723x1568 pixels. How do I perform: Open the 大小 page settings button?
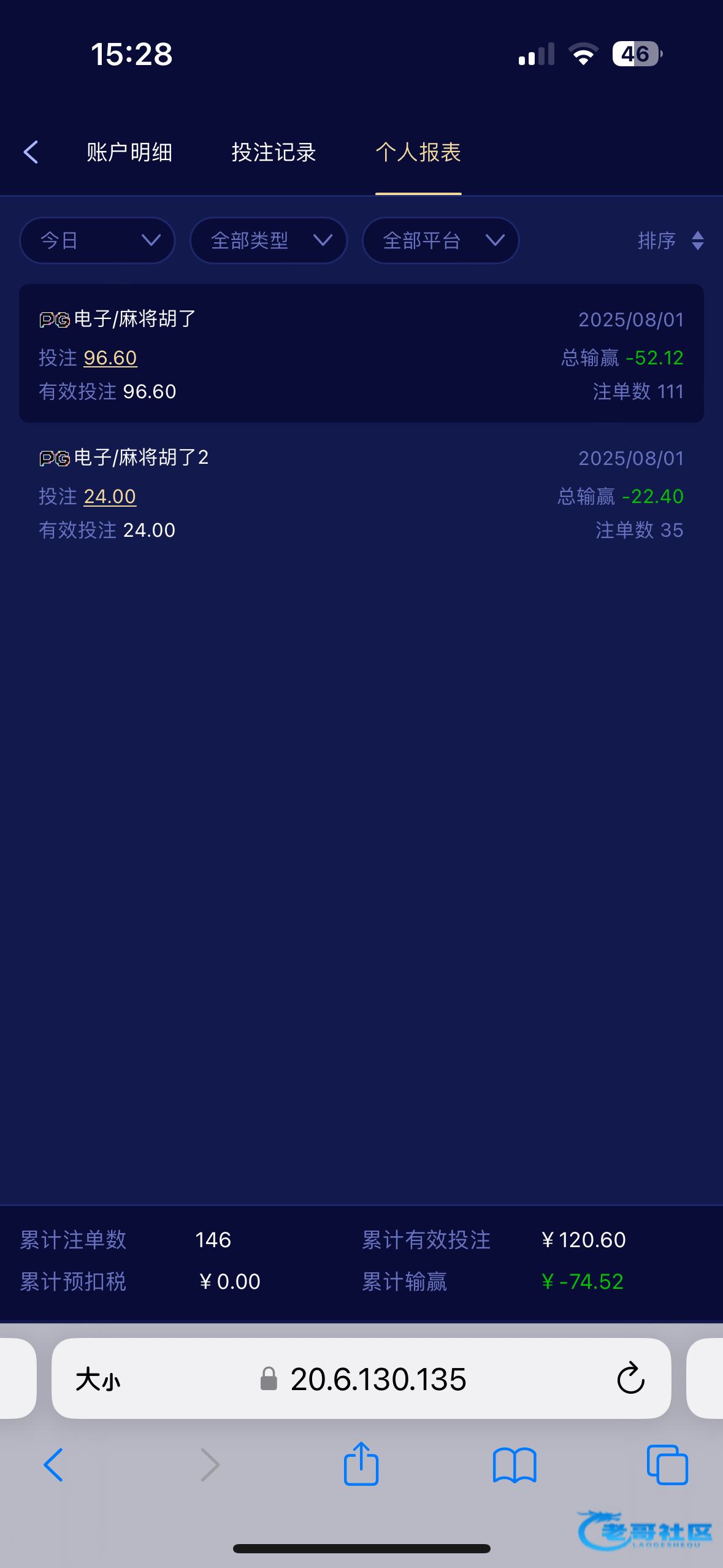coord(98,1380)
